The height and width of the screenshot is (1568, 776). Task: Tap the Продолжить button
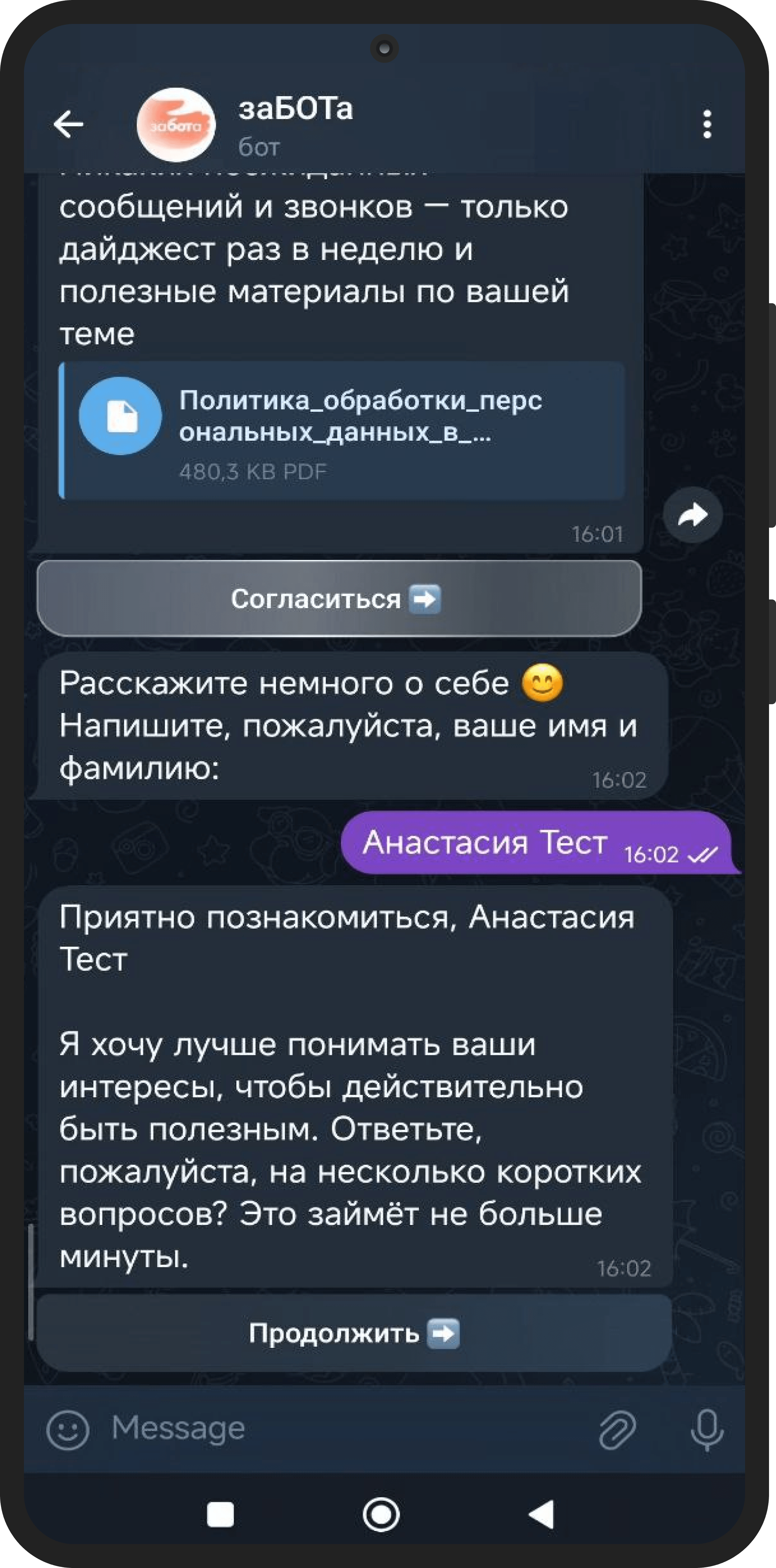point(354,1334)
